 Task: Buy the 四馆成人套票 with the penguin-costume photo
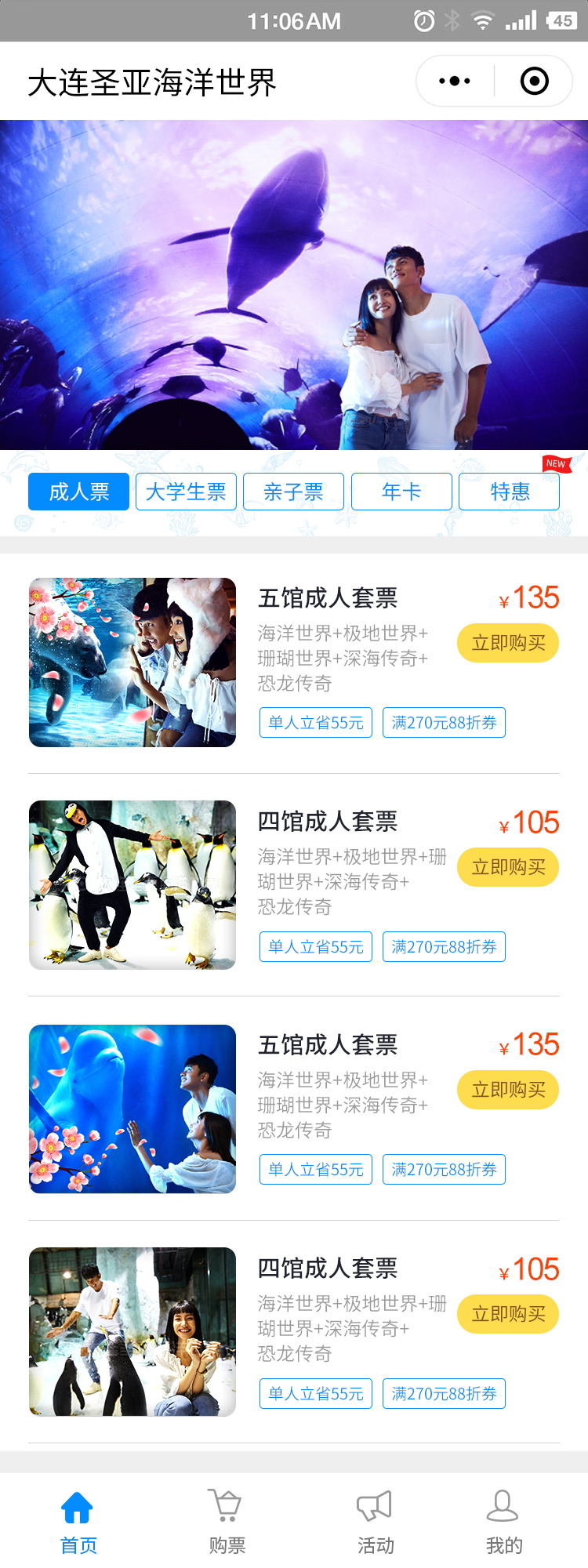point(508,867)
